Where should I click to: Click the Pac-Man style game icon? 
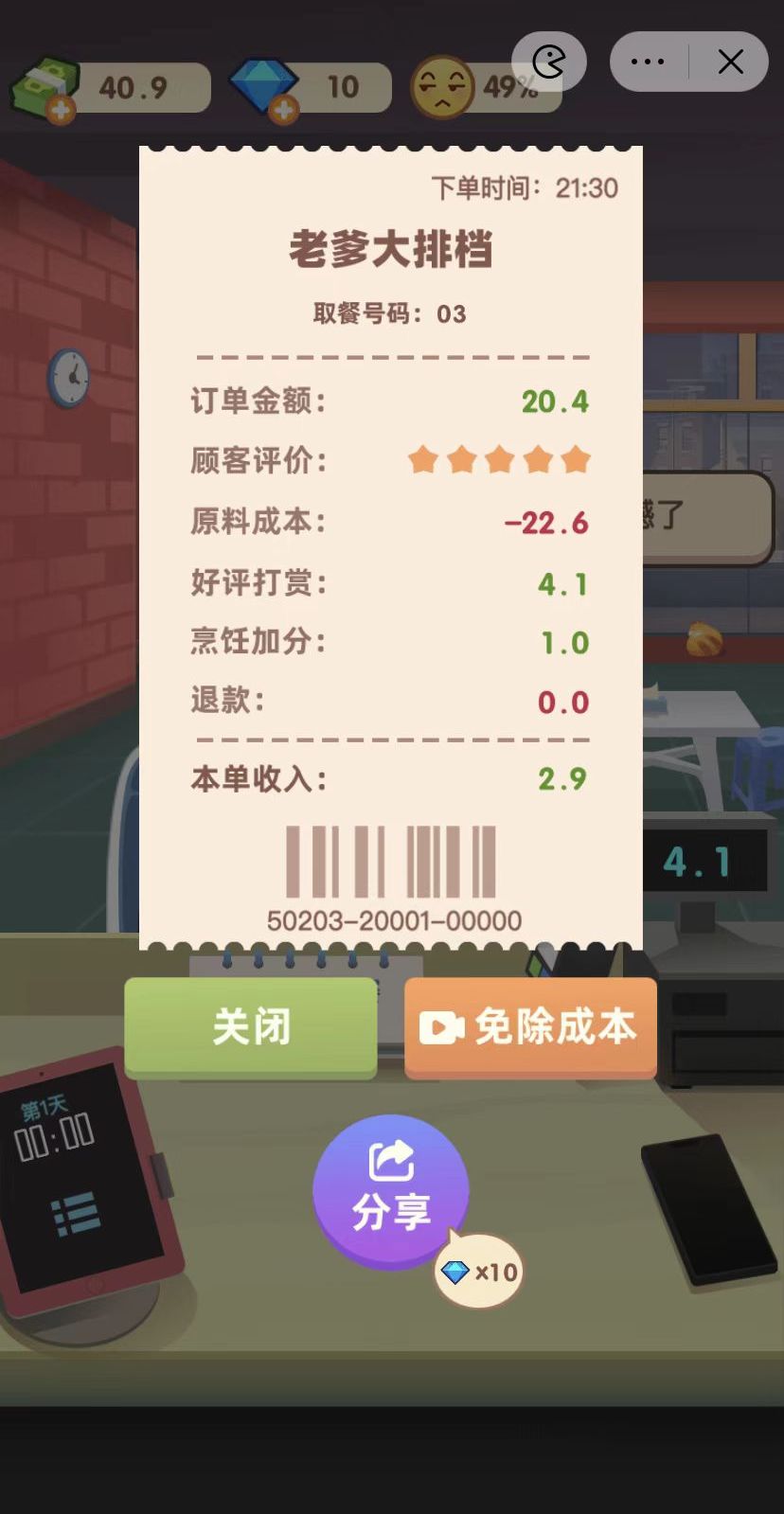point(548,61)
